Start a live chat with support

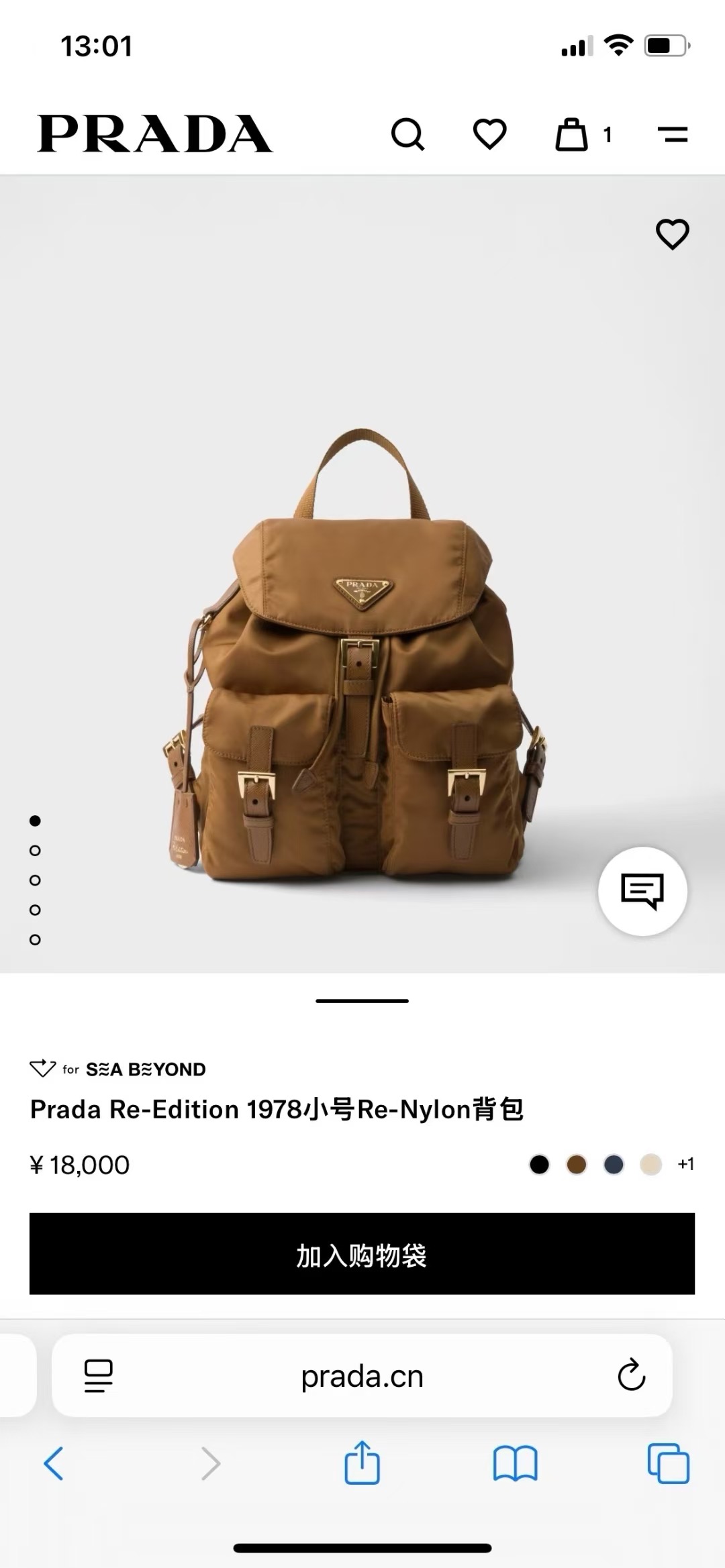[642, 891]
